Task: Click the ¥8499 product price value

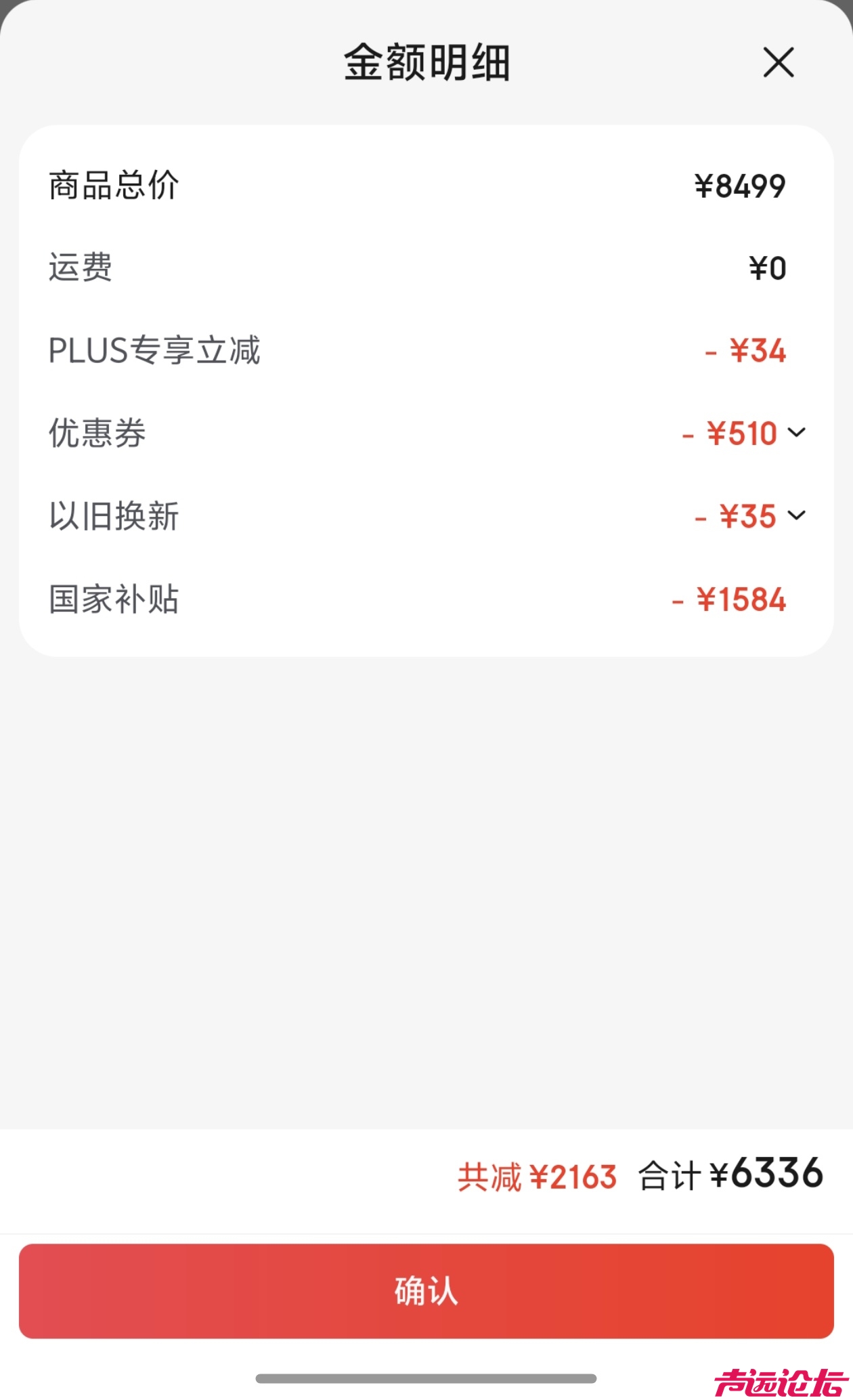Action: point(739,183)
